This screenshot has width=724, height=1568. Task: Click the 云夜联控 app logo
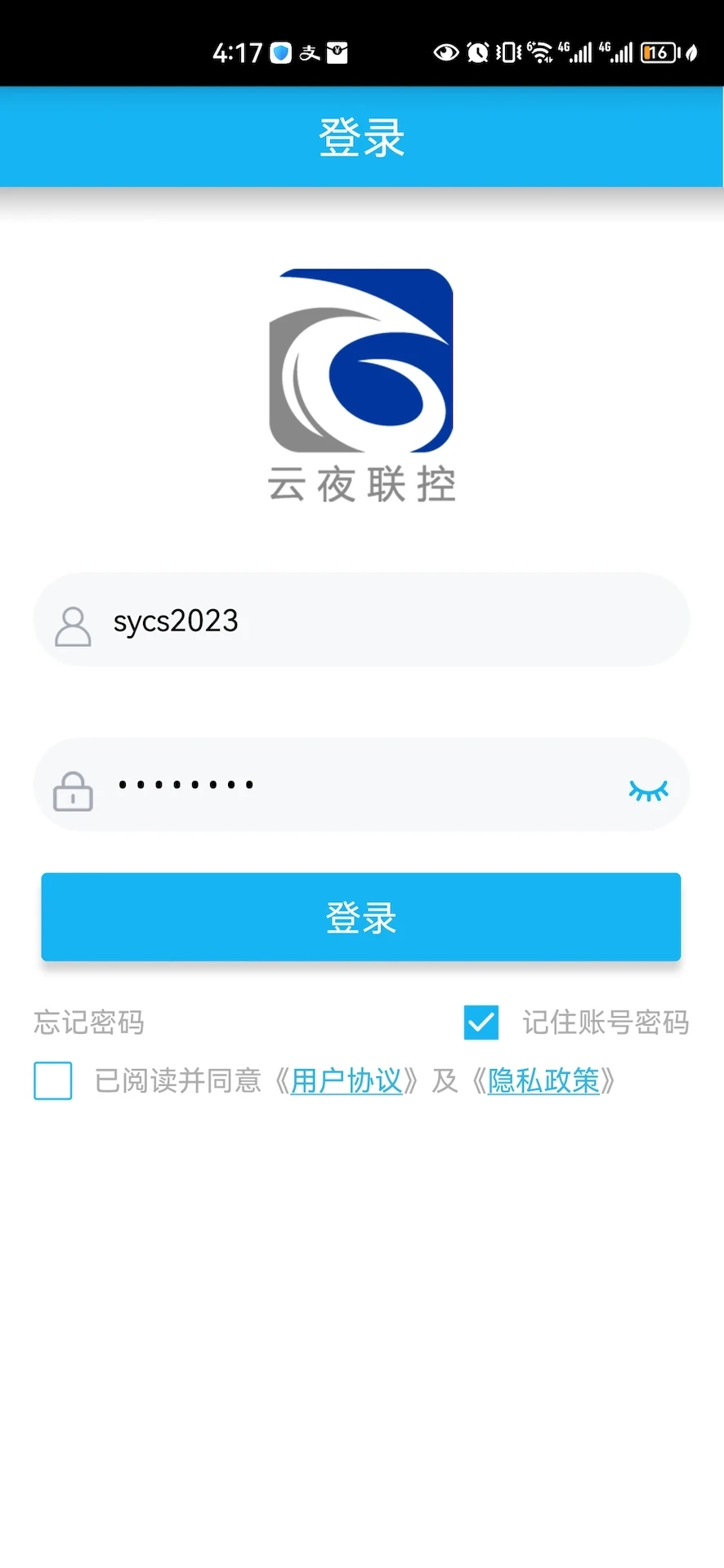[360, 367]
